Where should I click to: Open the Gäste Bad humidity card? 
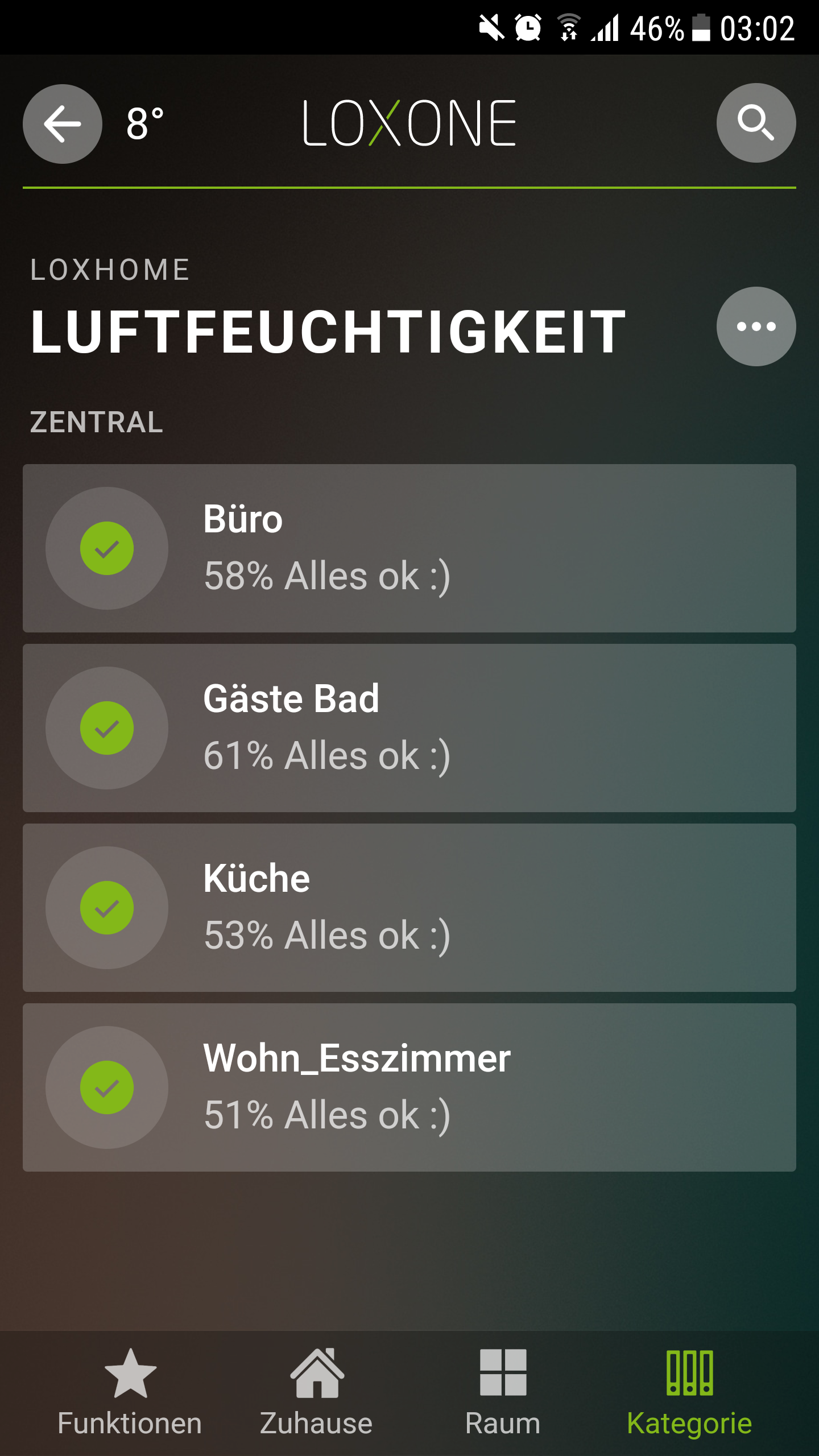point(409,728)
